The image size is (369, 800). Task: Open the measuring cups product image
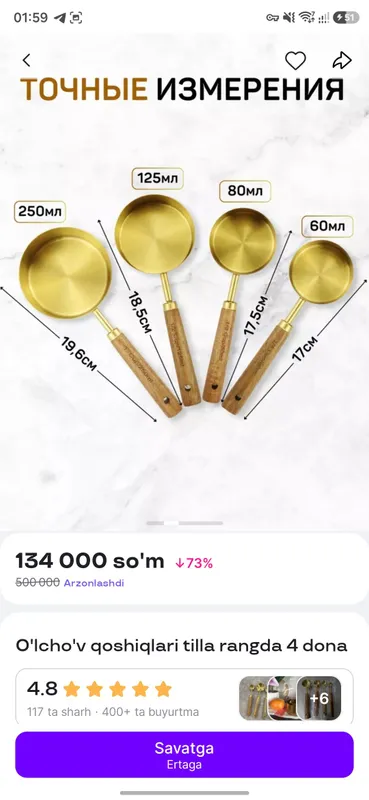[184, 282]
